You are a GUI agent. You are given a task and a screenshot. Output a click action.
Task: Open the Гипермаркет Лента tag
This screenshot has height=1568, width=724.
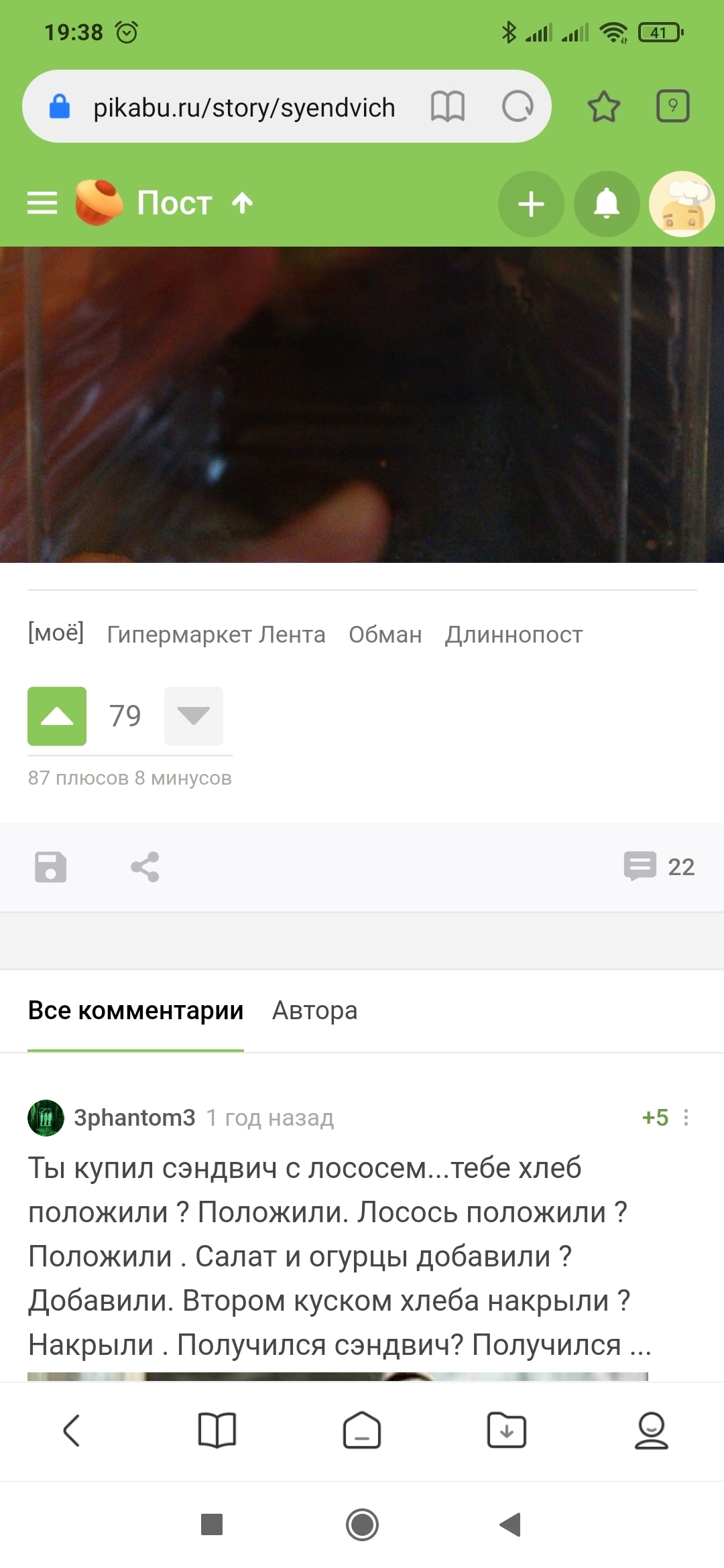point(216,635)
